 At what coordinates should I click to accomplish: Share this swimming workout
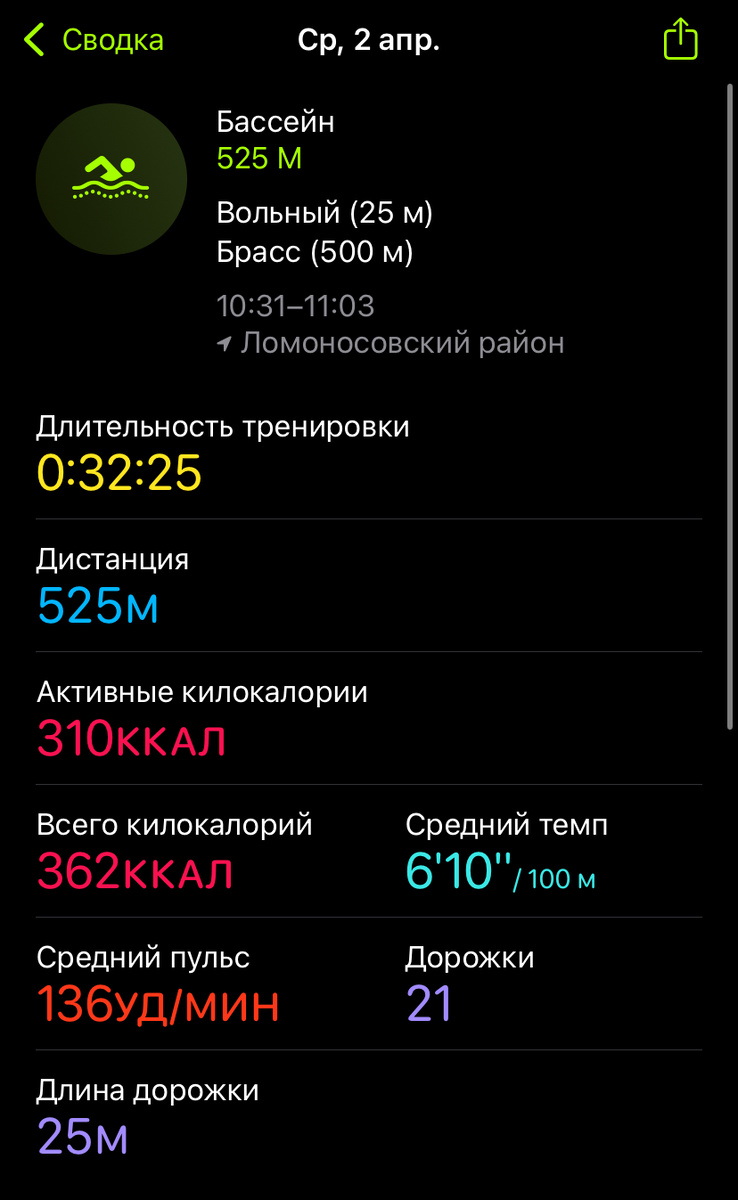[x=680, y=40]
